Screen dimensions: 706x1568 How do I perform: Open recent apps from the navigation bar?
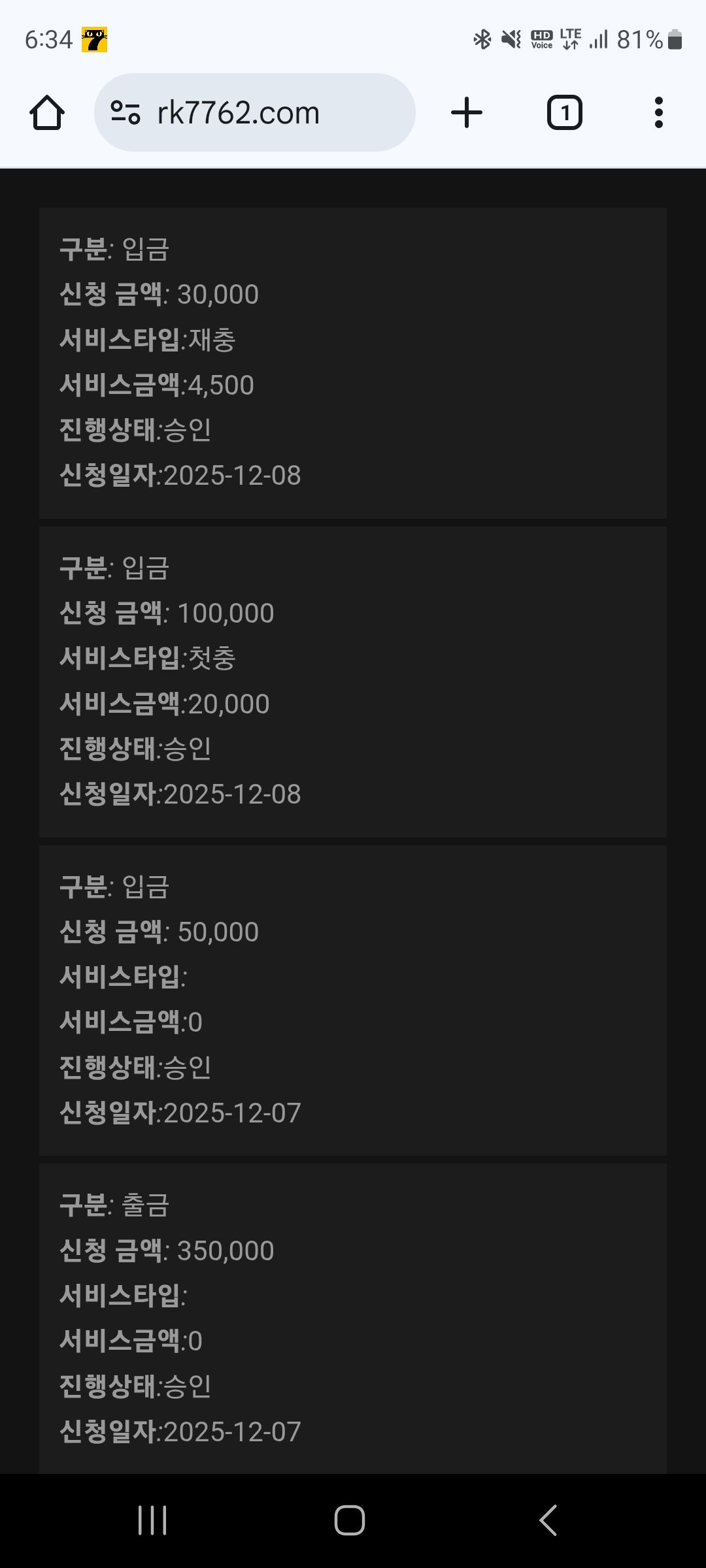point(152,1520)
